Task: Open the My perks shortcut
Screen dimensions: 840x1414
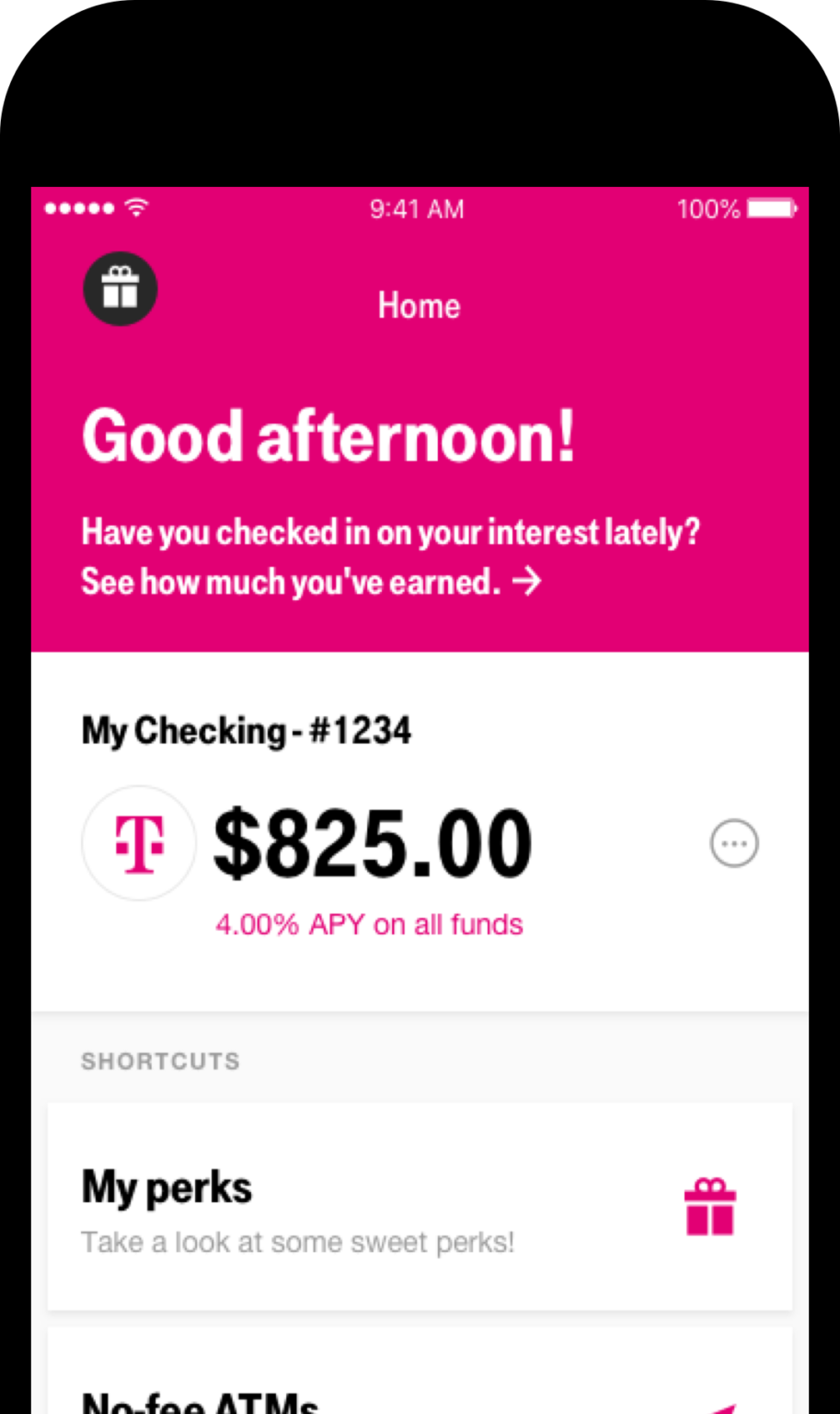Action: 420,1206
